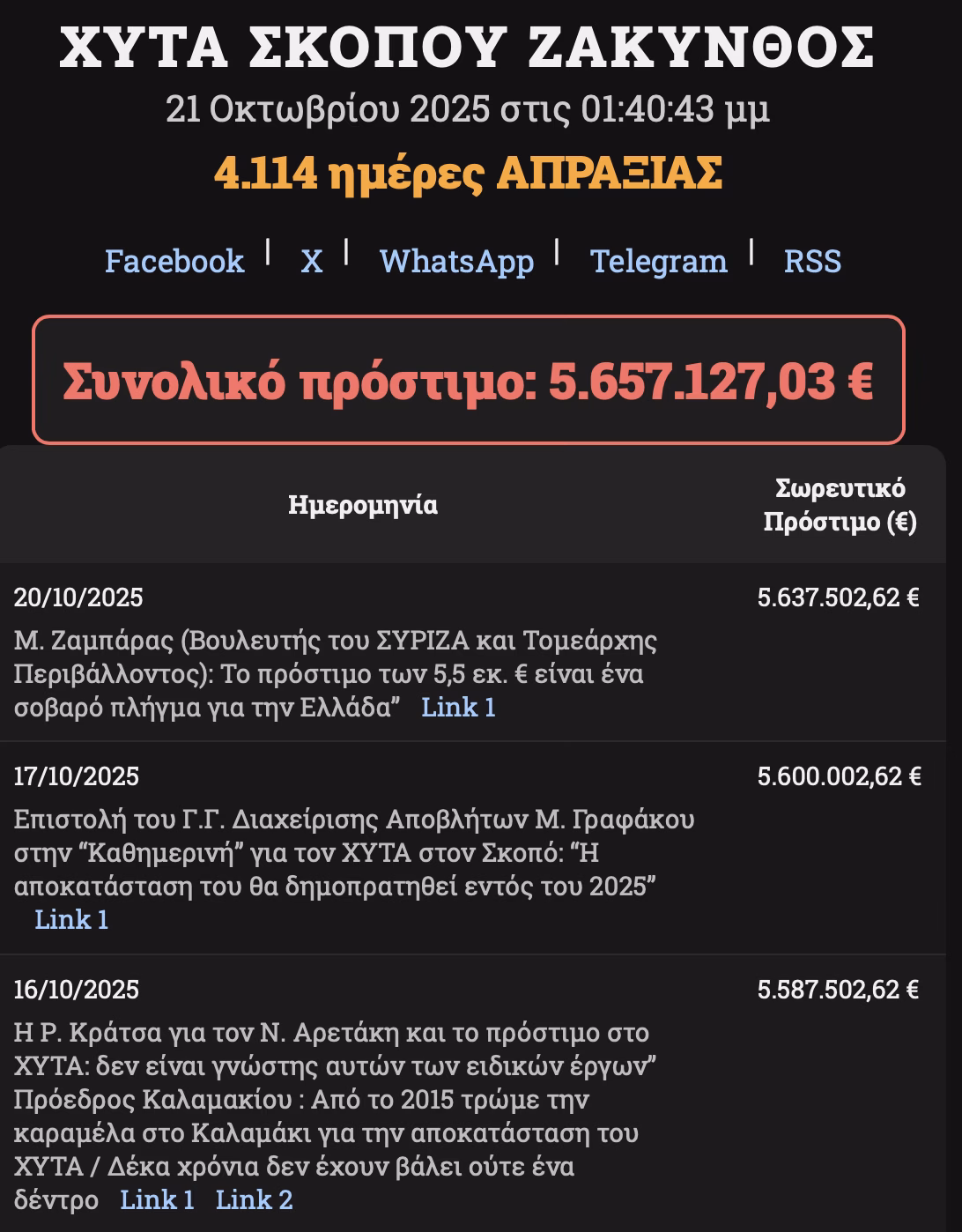The width and height of the screenshot is (962, 1232).
Task: Open the RSS feed link
Action: (x=811, y=261)
